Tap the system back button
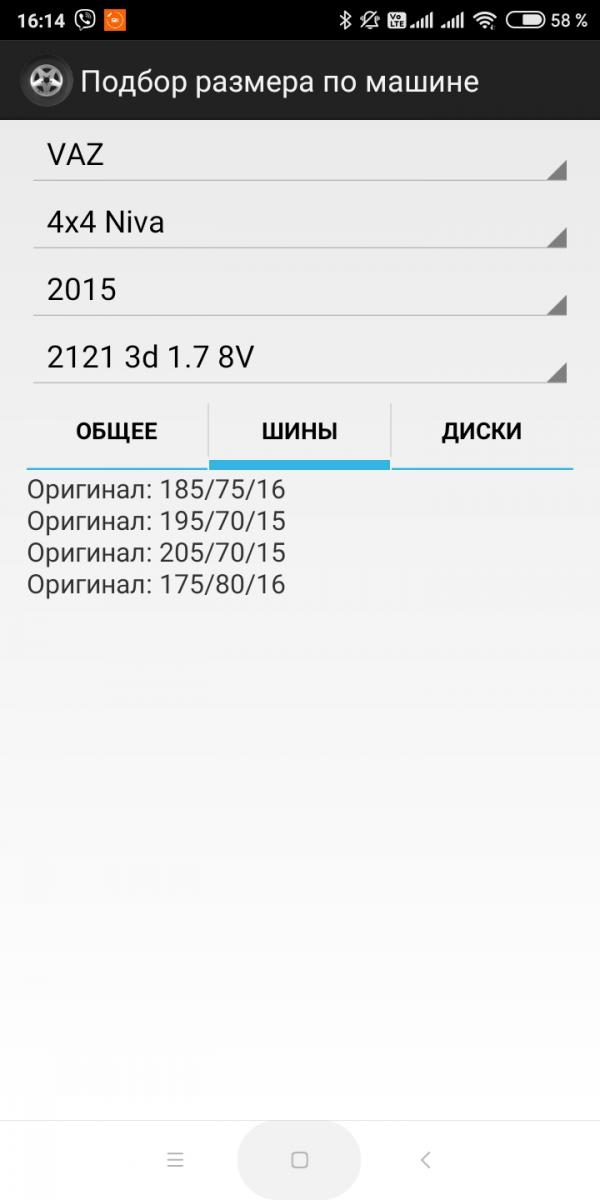600x1200 pixels. [426, 1160]
